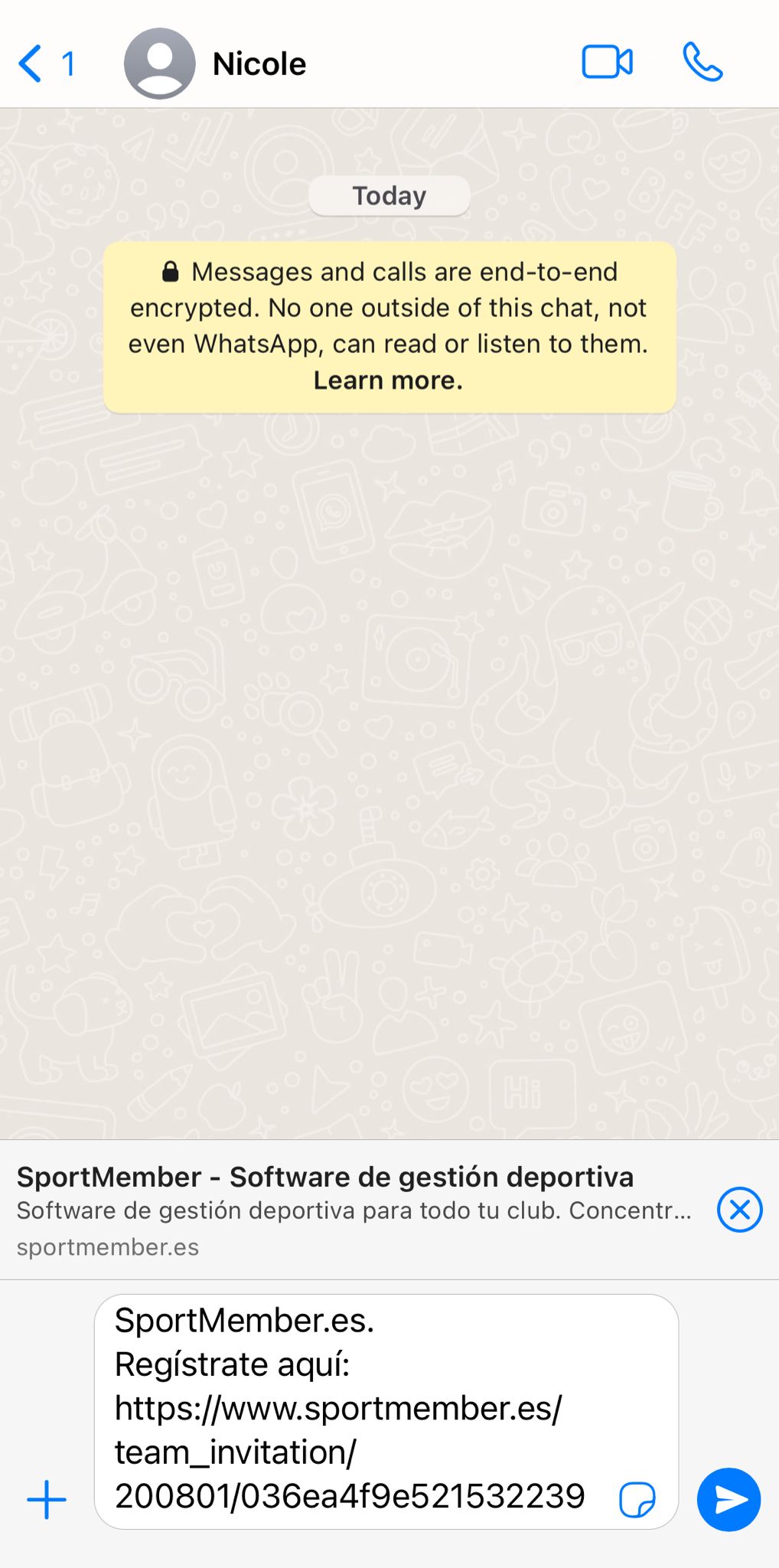Tap the plus icon to attach content
Image resolution: width=779 pixels, height=1568 pixels.
click(x=46, y=1498)
